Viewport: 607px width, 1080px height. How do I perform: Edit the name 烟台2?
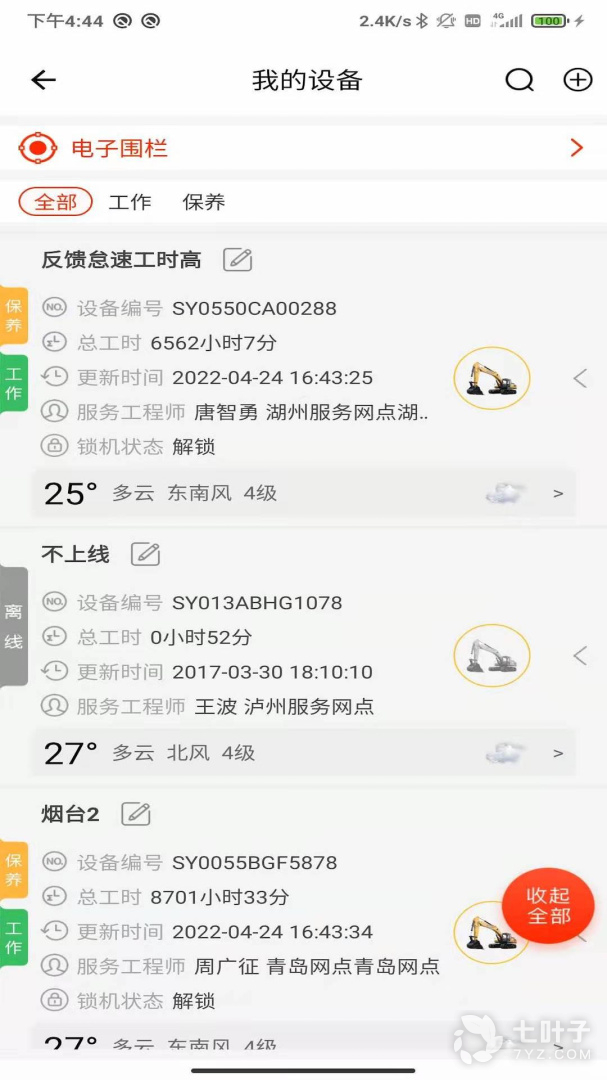(136, 814)
